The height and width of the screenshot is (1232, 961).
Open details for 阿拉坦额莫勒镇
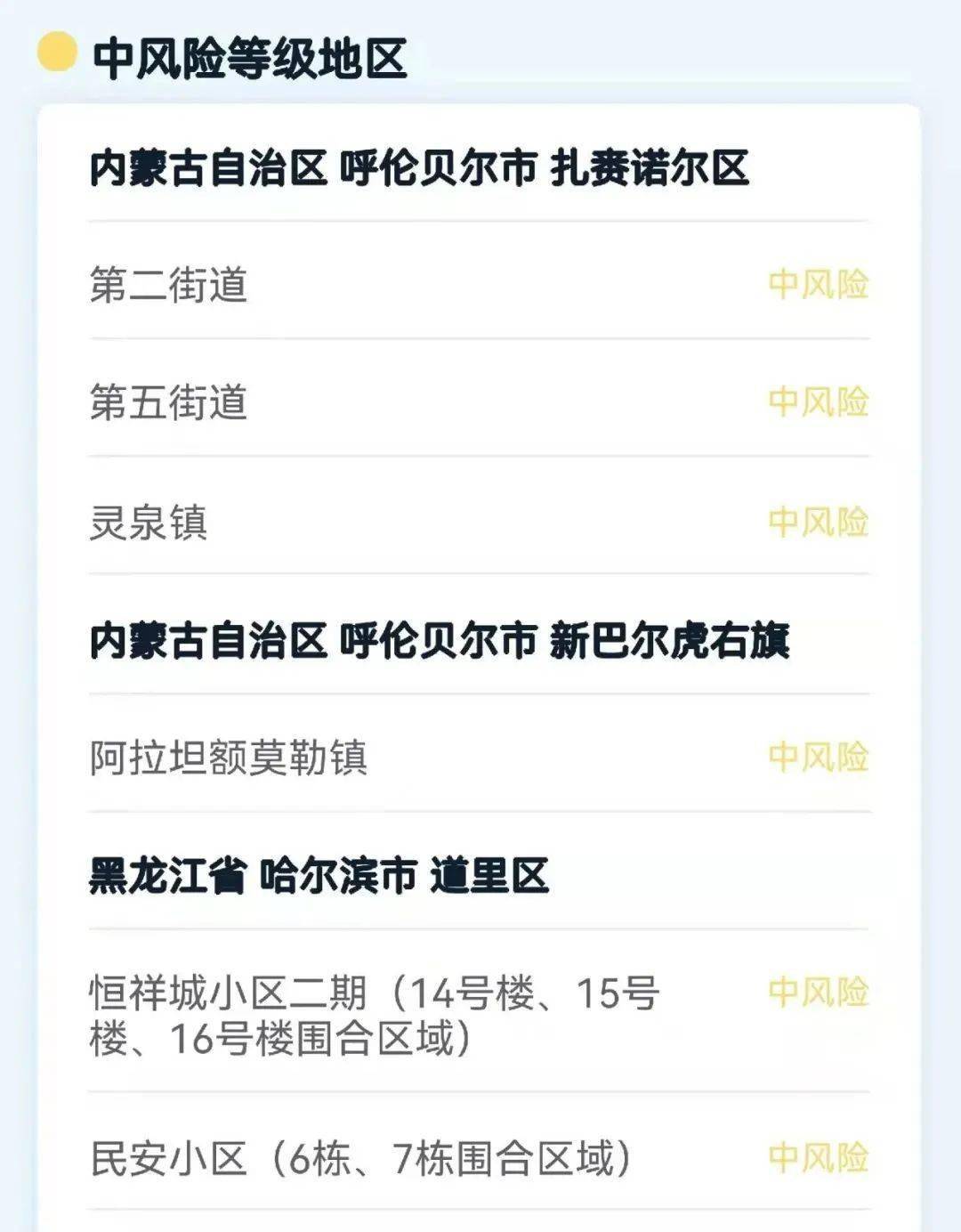coord(231,756)
